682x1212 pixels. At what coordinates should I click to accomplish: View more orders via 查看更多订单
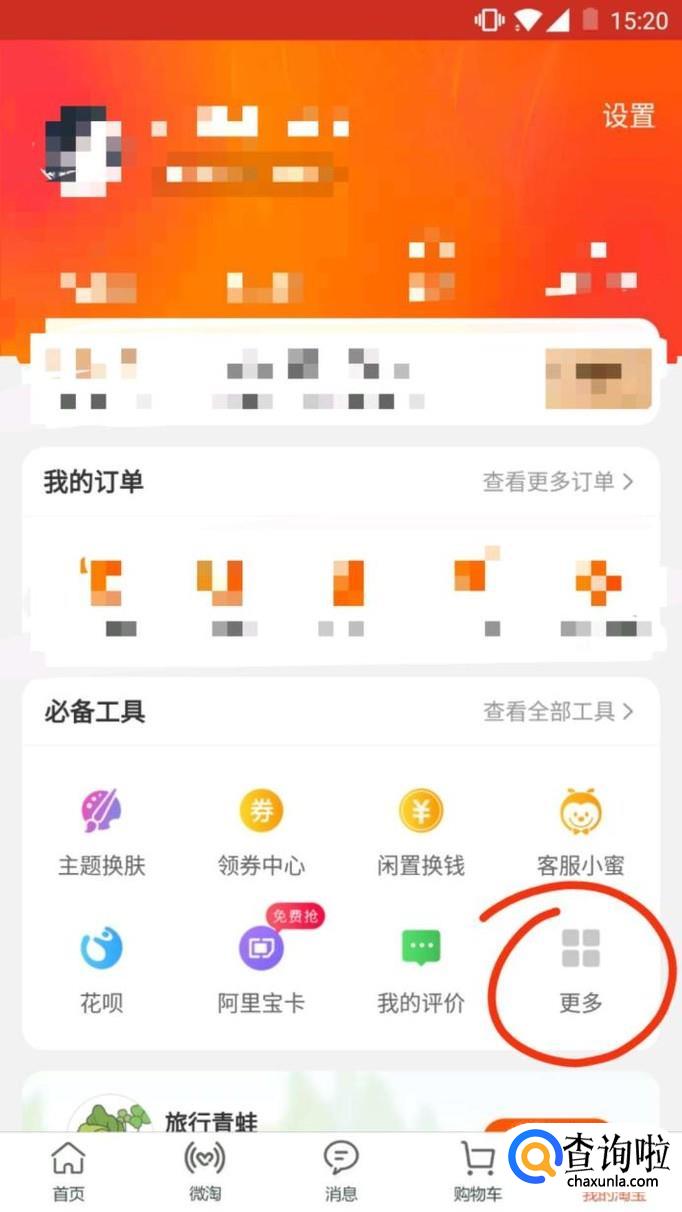[558, 482]
